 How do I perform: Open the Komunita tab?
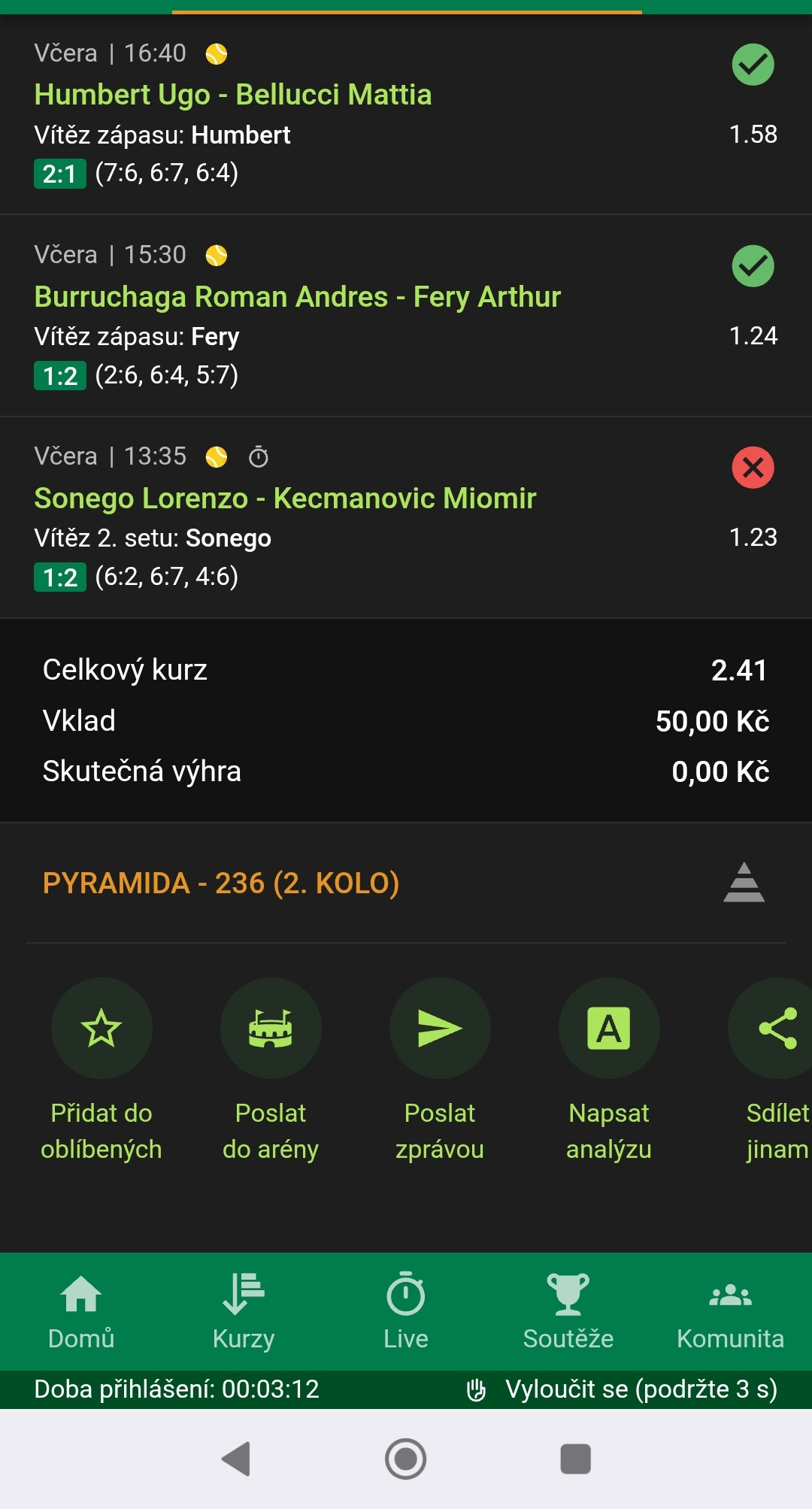pyautogui.click(x=731, y=1311)
